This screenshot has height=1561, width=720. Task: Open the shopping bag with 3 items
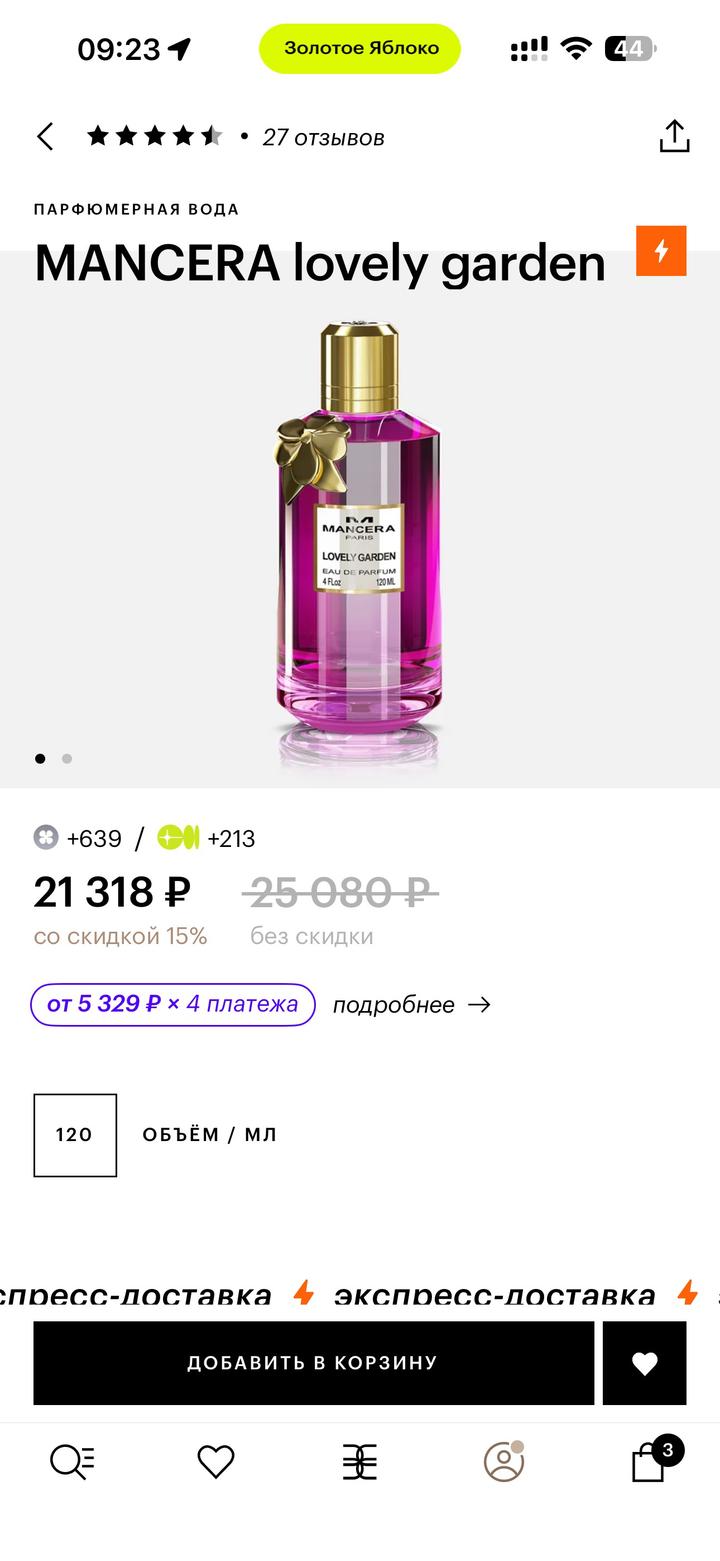pyautogui.click(x=650, y=1462)
